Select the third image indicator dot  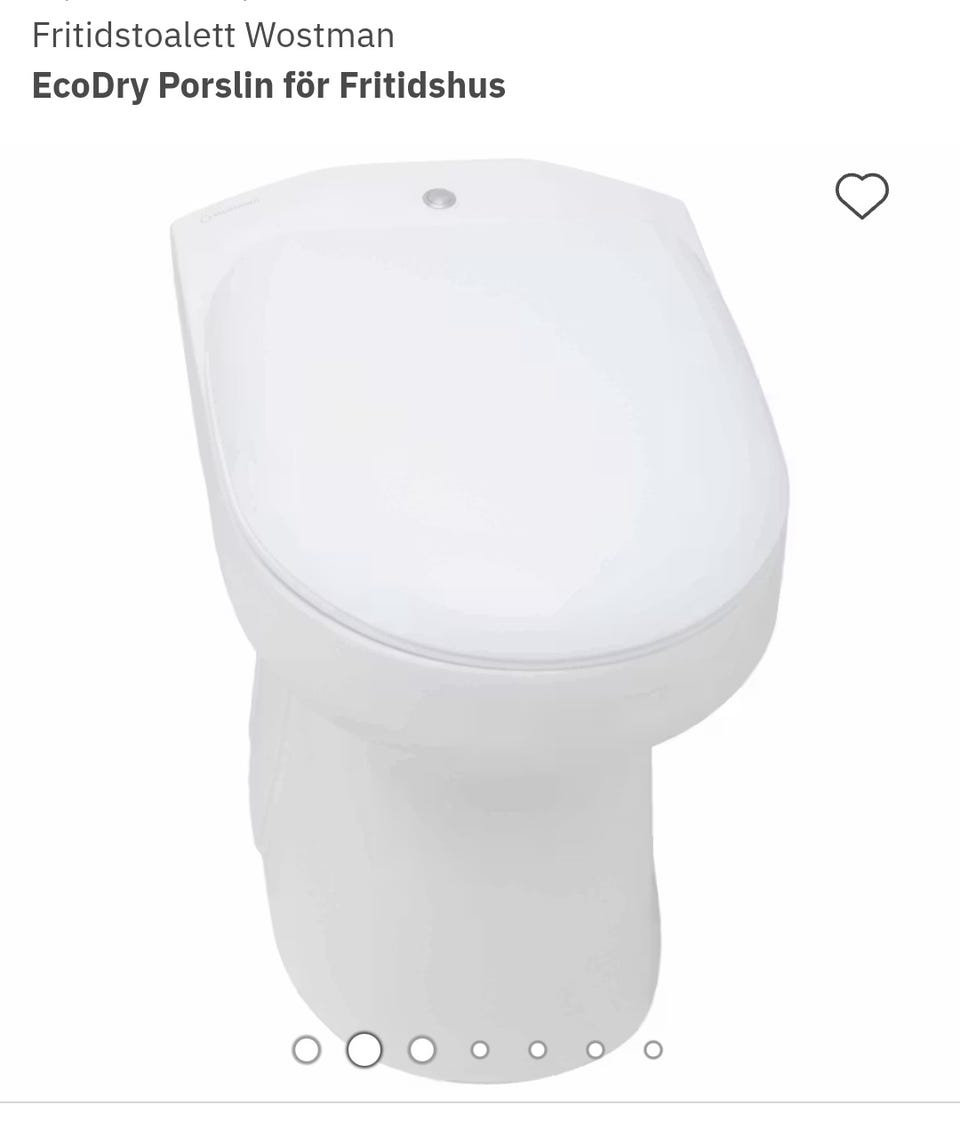pos(422,1050)
